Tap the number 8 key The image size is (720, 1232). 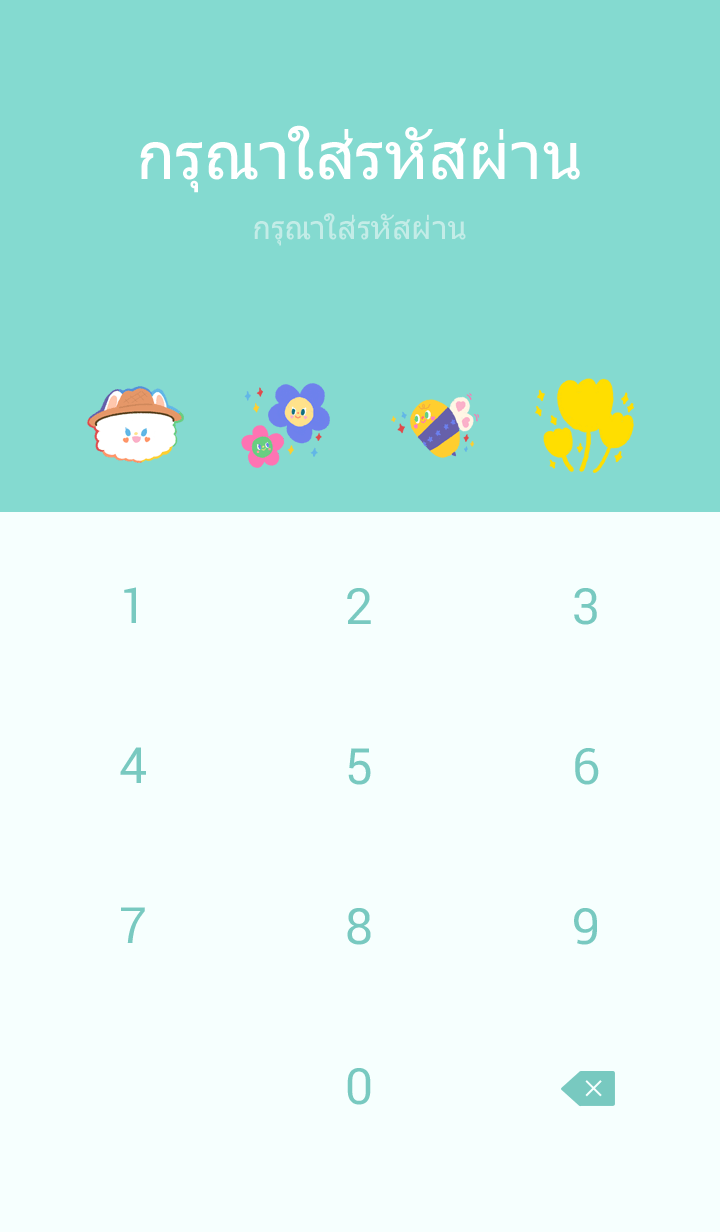tap(359, 927)
